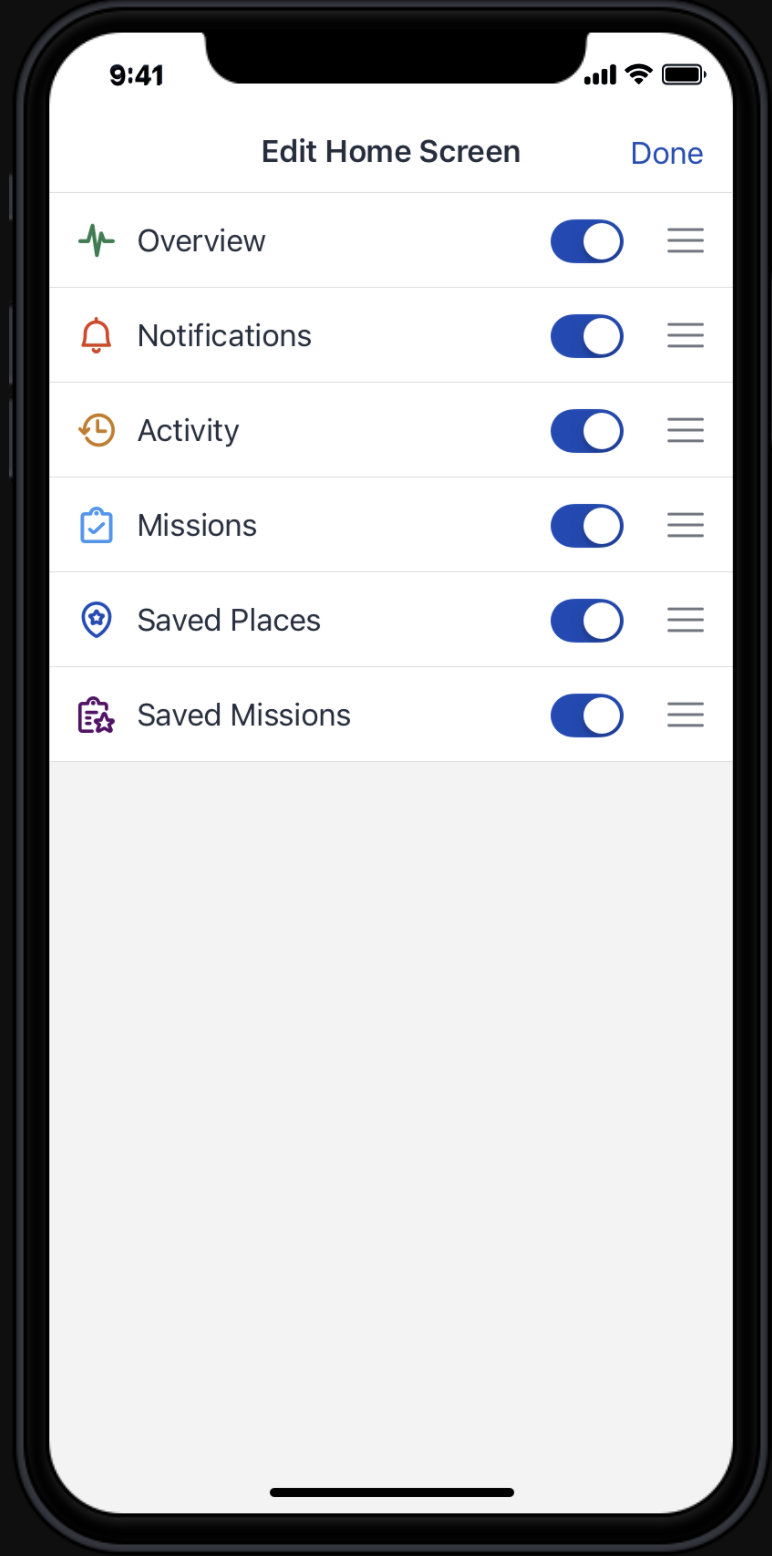Toggle off Activity section
Image resolution: width=772 pixels, height=1556 pixels.
point(587,431)
